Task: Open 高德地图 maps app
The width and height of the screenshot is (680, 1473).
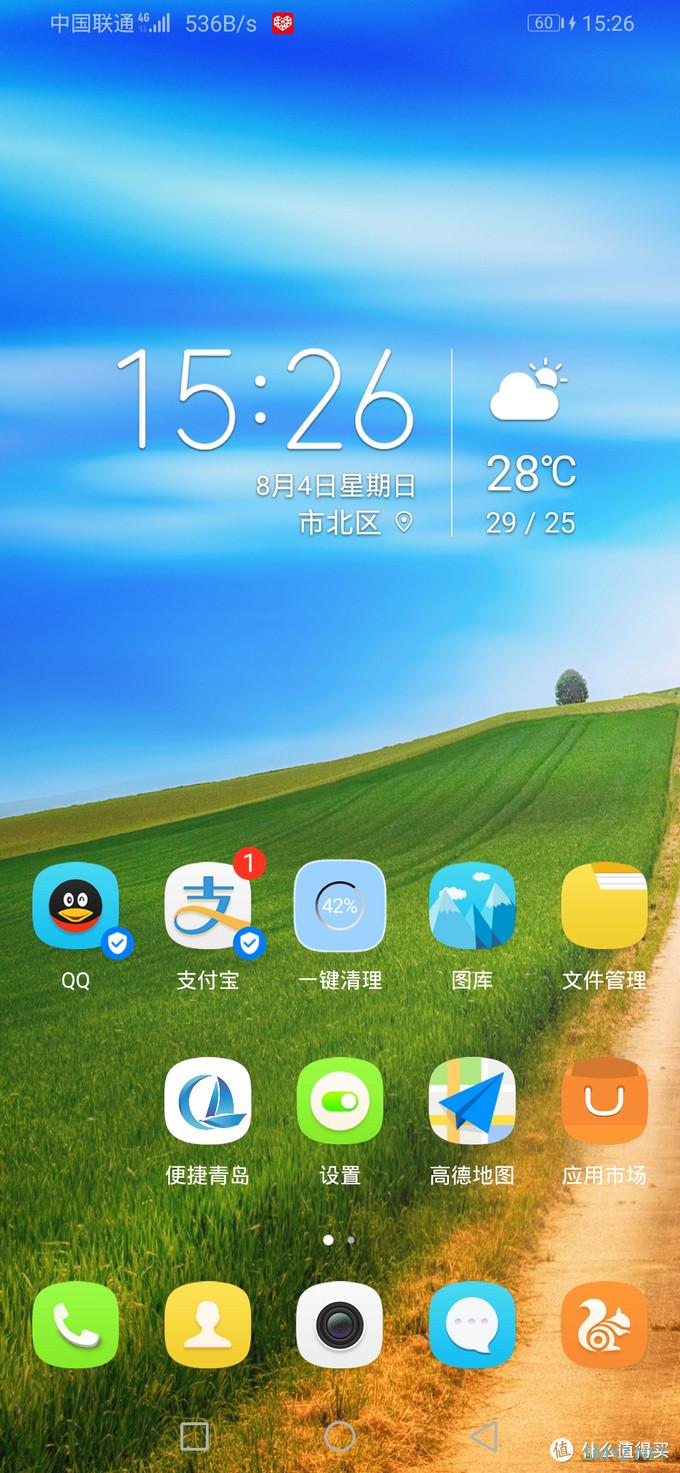Action: pos(472,1101)
